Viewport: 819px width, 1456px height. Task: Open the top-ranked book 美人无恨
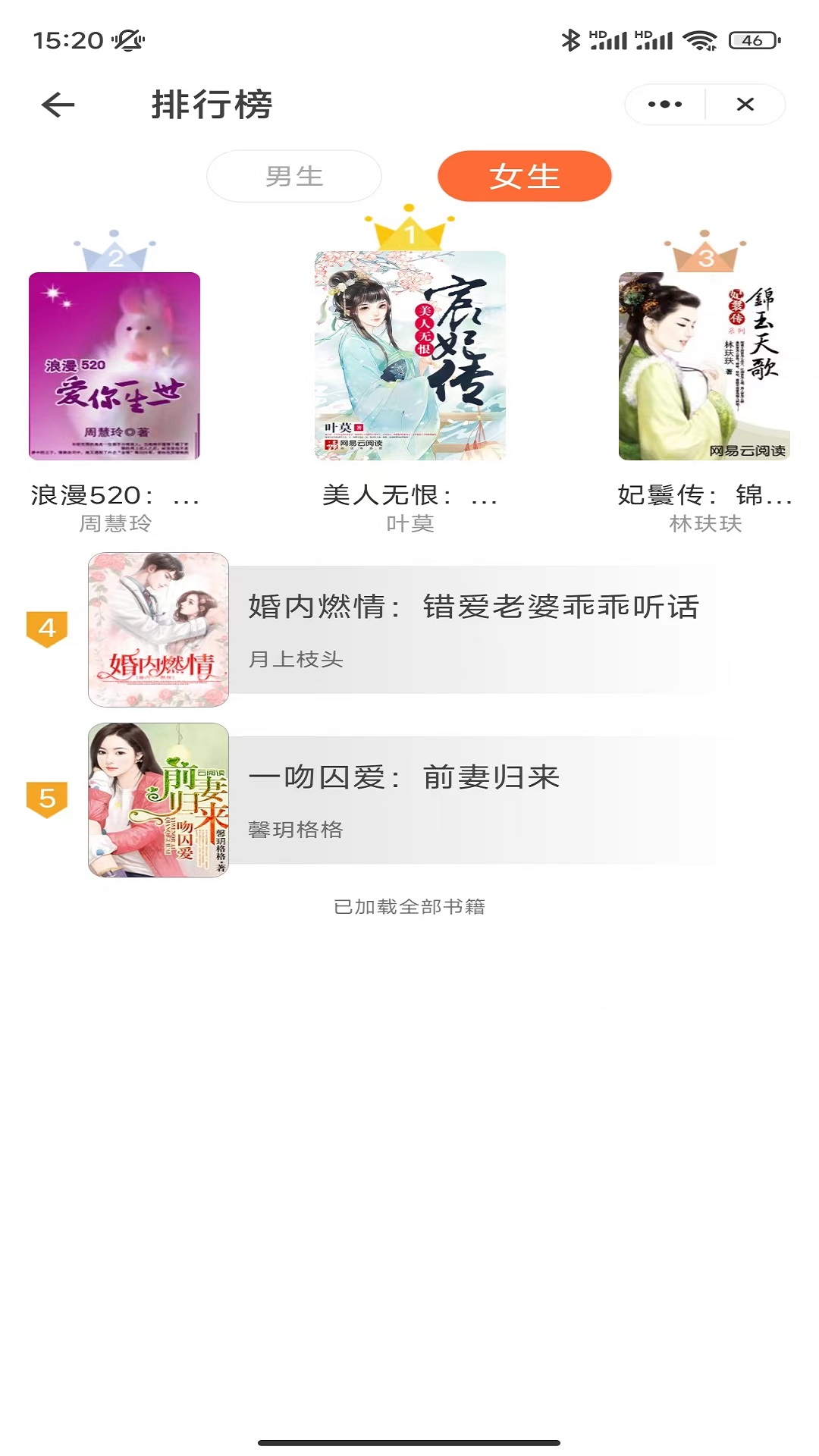tap(410, 356)
